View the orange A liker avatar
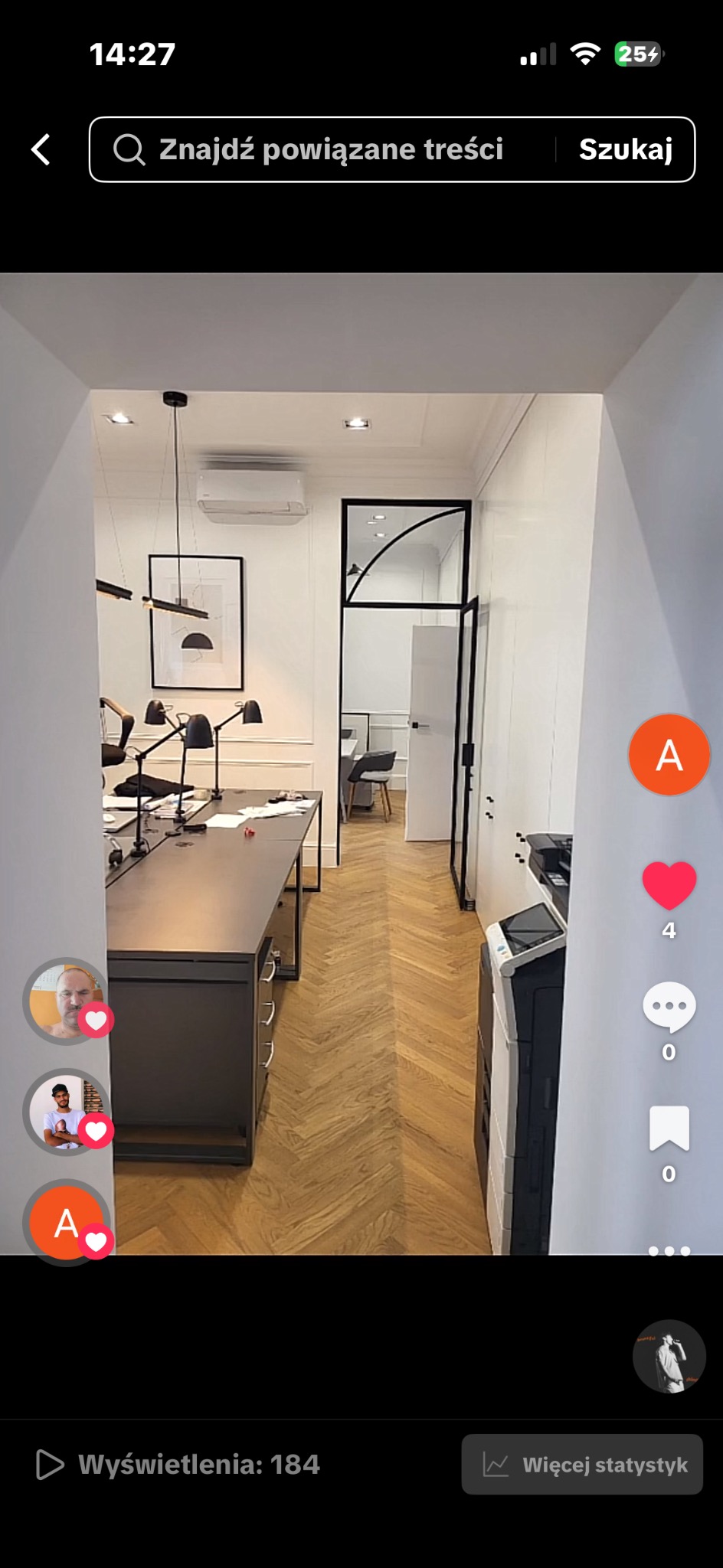Viewport: 723px width, 1568px height. (67, 1223)
